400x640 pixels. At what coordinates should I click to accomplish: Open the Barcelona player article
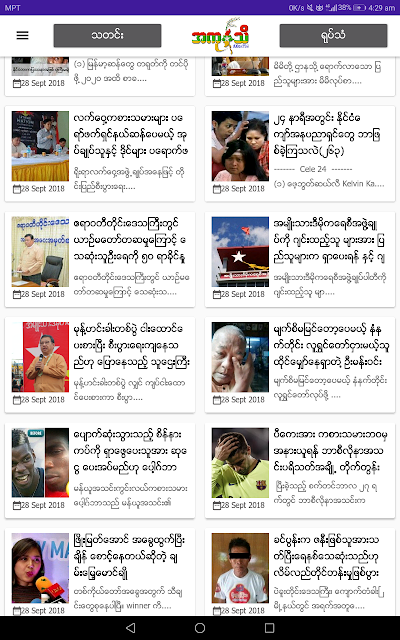click(x=300, y=471)
